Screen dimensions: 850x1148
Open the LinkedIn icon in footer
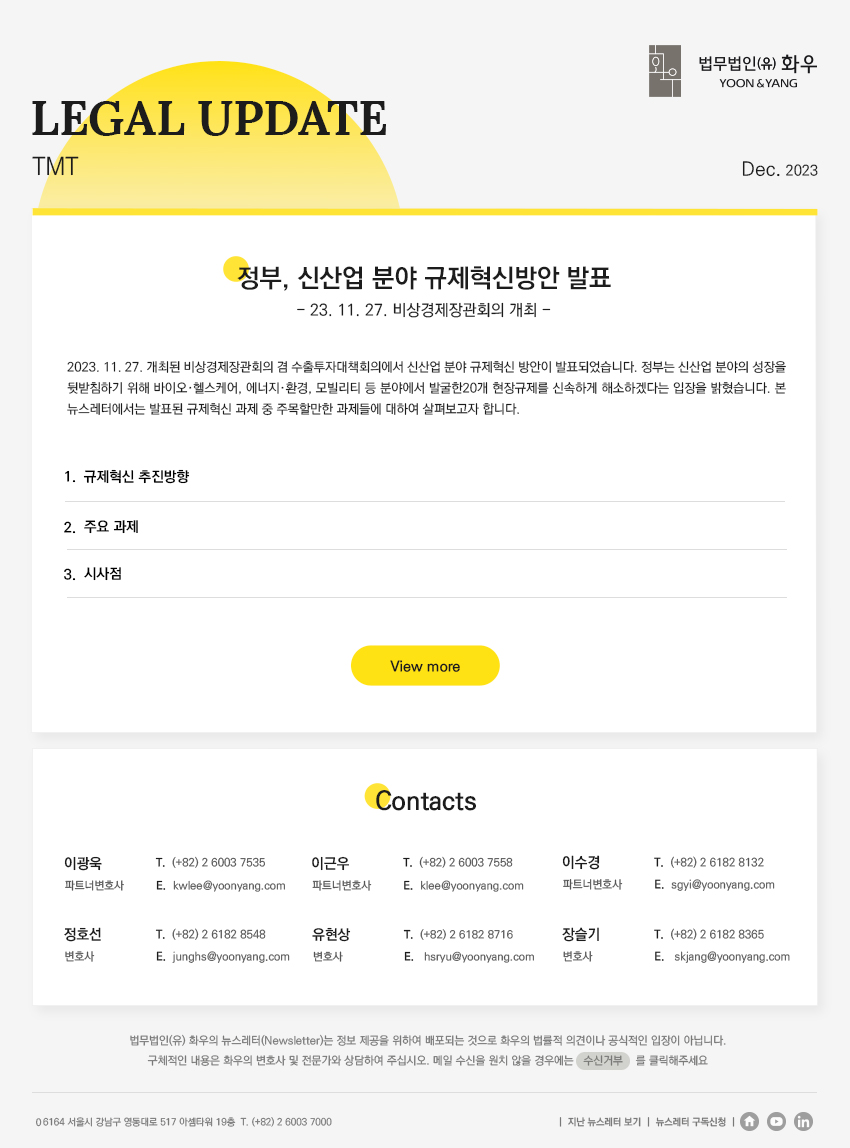pyautogui.click(x=804, y=1122)
